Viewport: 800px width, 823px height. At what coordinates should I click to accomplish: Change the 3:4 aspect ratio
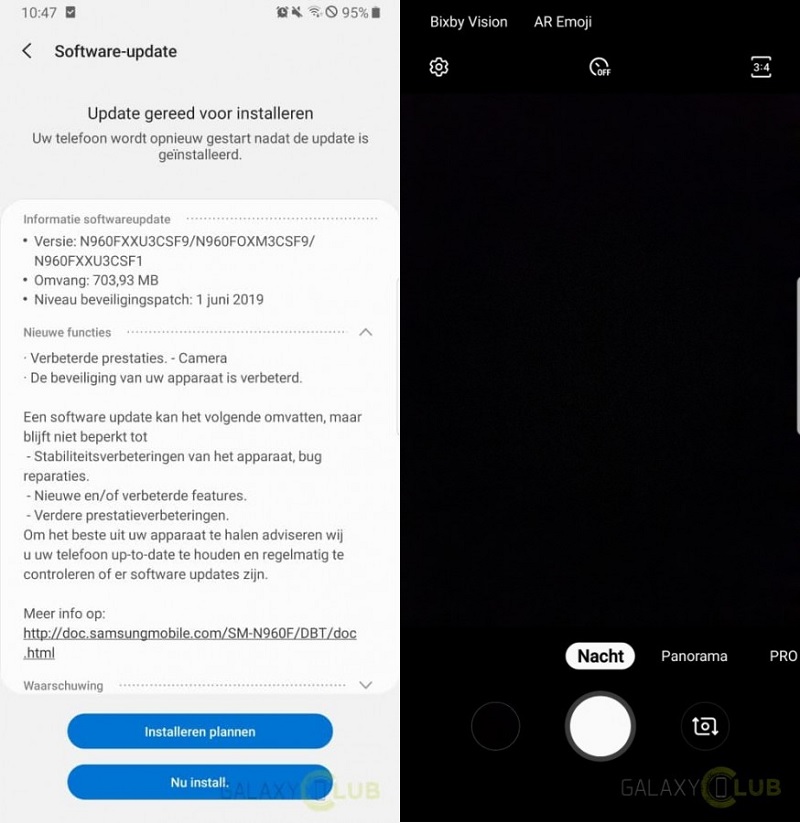[x=761, y=67]
